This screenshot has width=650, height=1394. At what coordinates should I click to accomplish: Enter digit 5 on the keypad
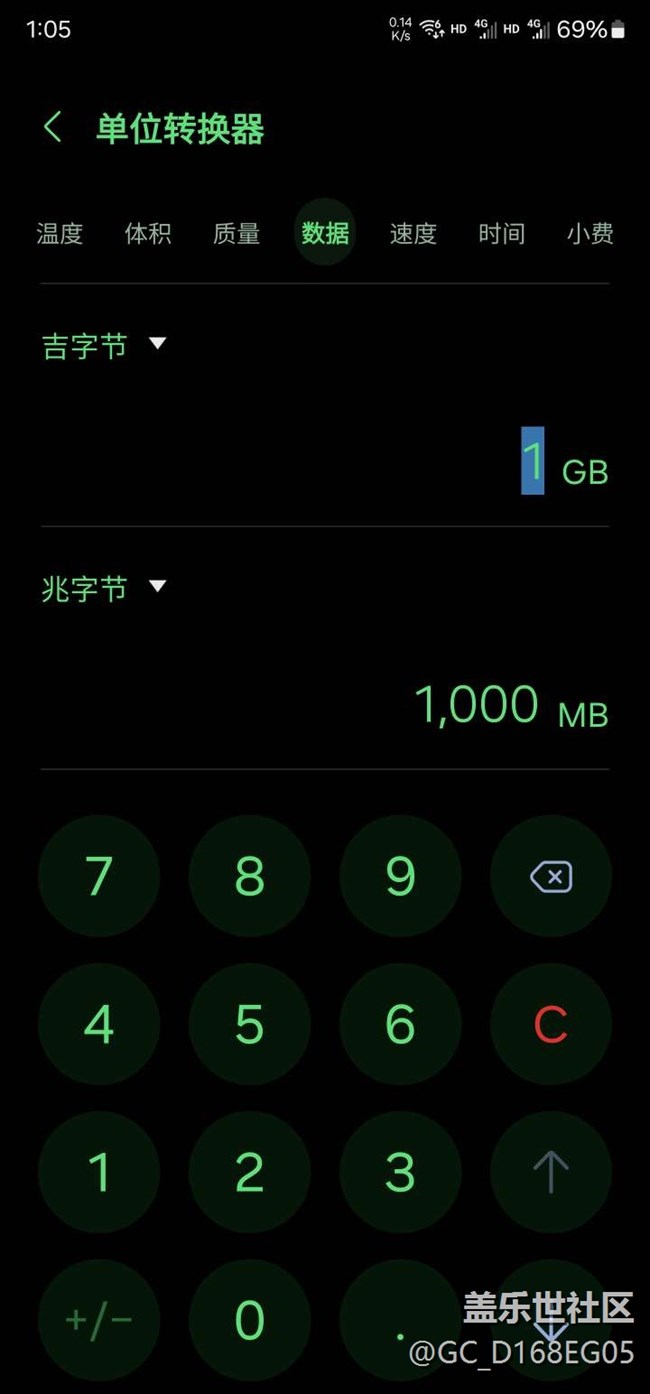[x=249, y=1025]
